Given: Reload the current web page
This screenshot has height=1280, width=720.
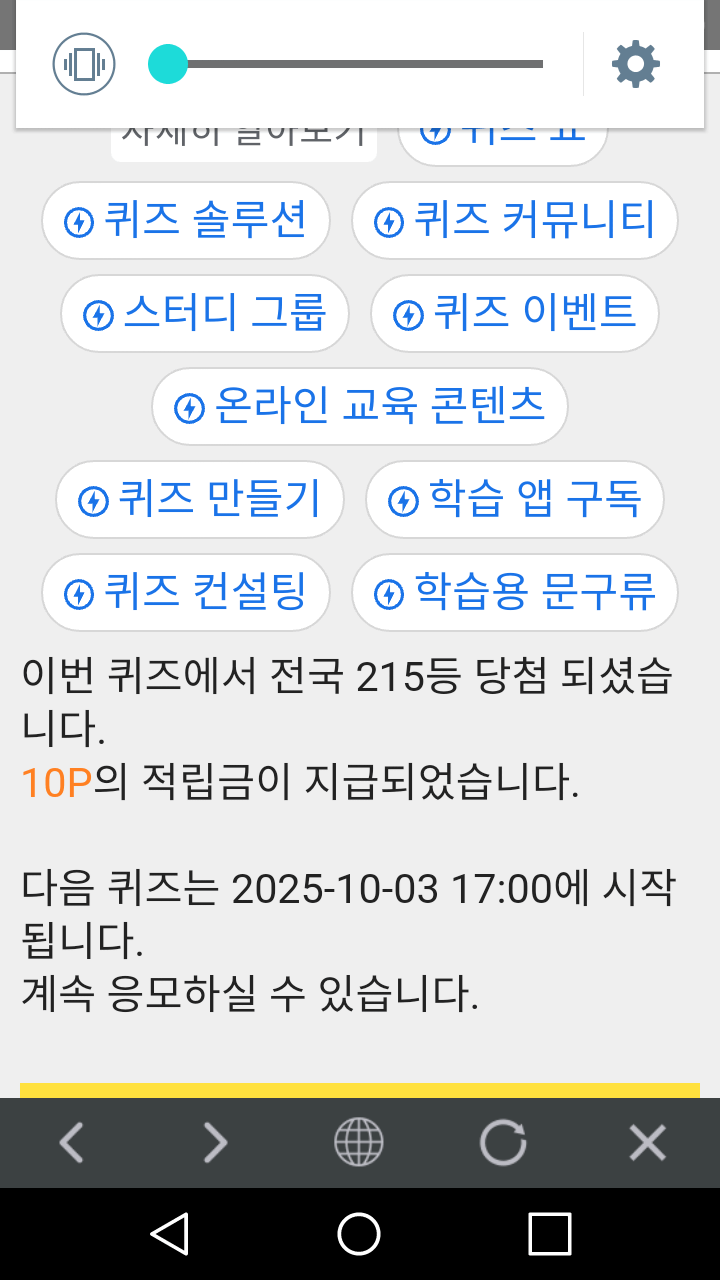Looking at the screenshot, I should pos(502,1142).
